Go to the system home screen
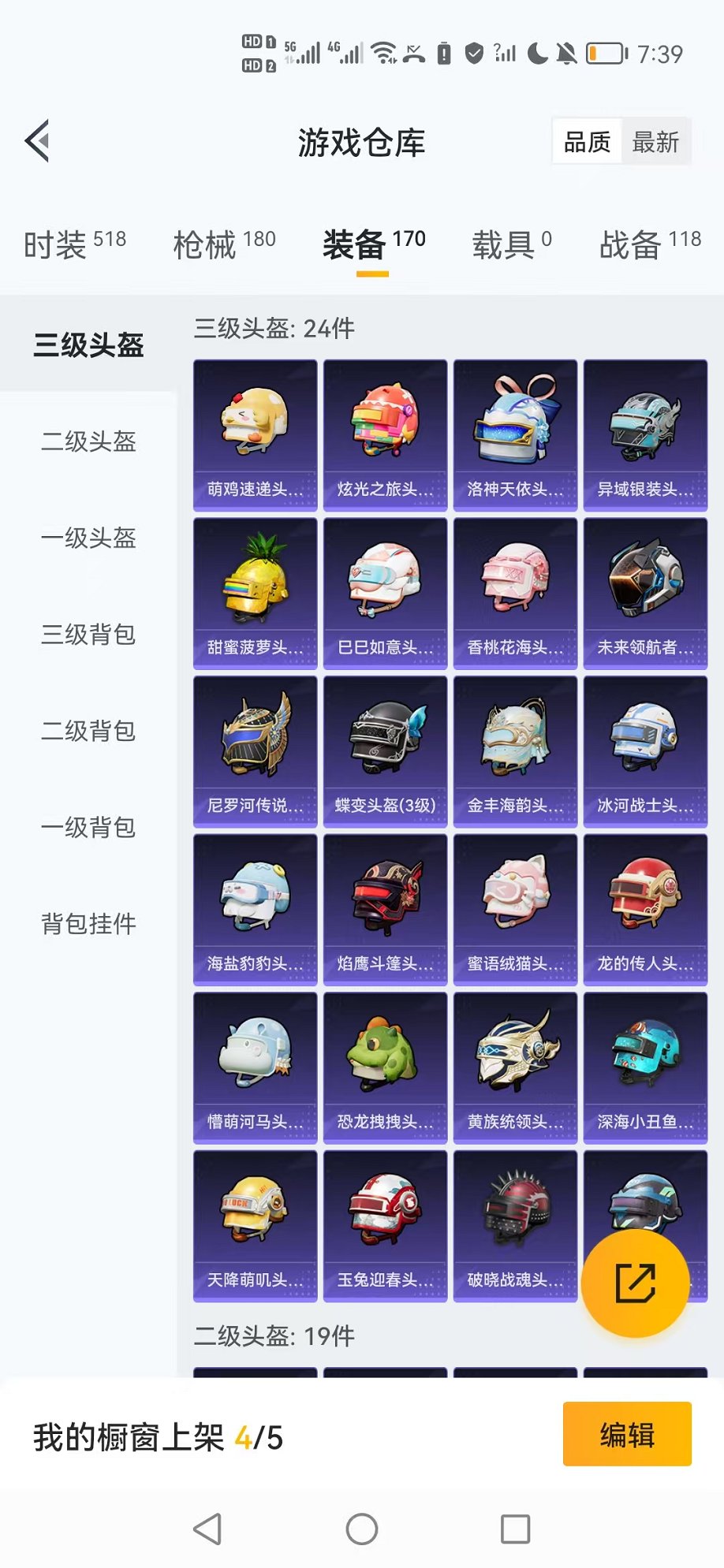The image size is (724, 1568). point(362,1529)
